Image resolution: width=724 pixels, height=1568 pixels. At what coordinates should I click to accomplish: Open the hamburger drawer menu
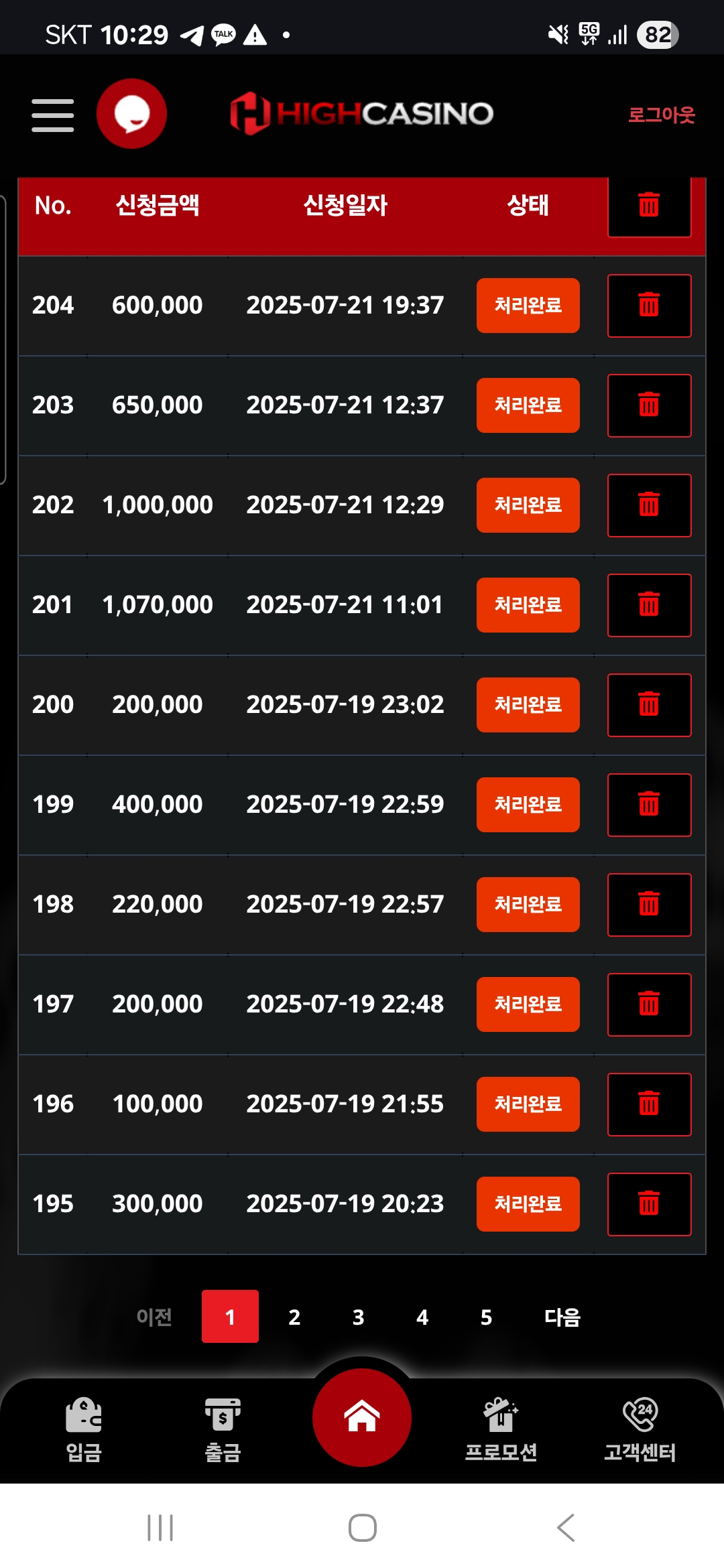tap(52, 115)
